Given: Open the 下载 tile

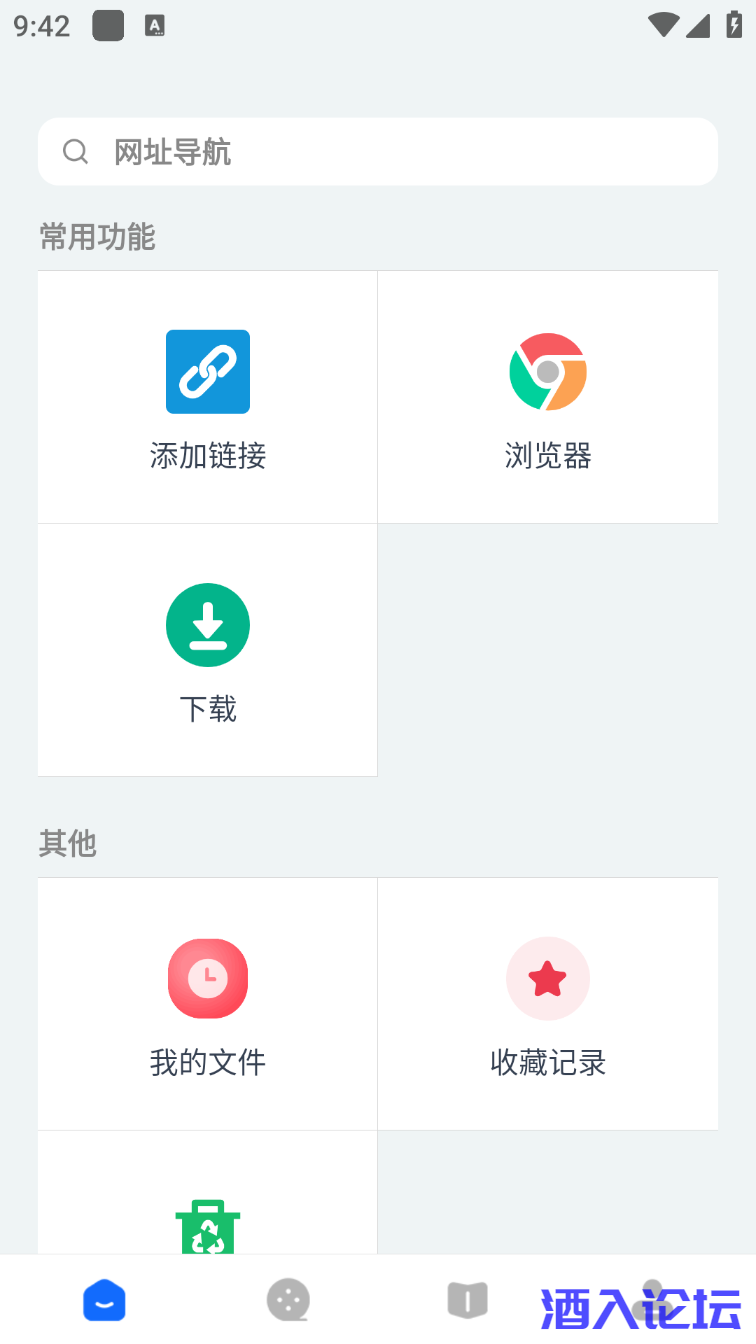Looking at the screenshot, I should click(x=208, y=650).
